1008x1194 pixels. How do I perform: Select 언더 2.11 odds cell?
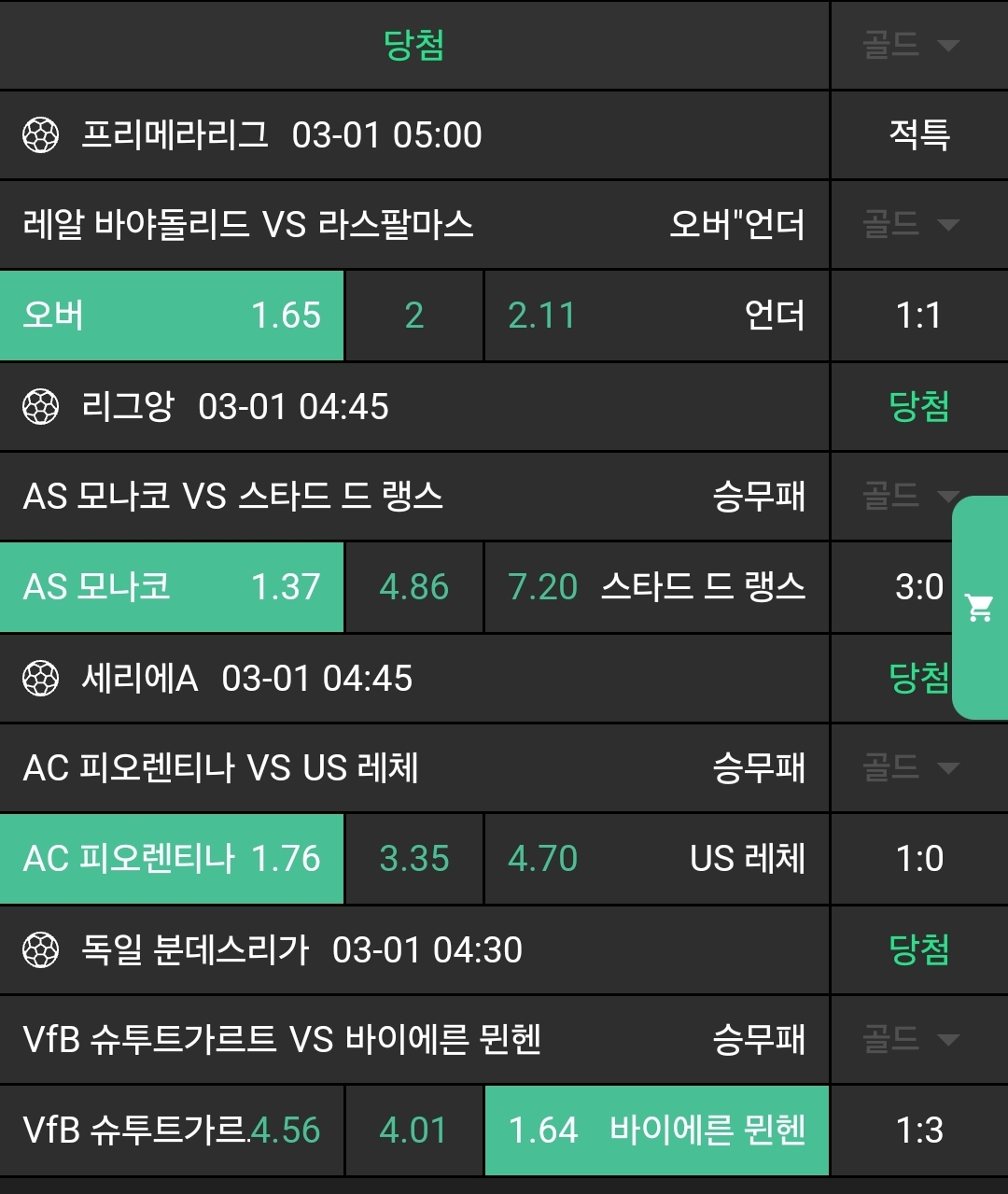coord(656,316)
